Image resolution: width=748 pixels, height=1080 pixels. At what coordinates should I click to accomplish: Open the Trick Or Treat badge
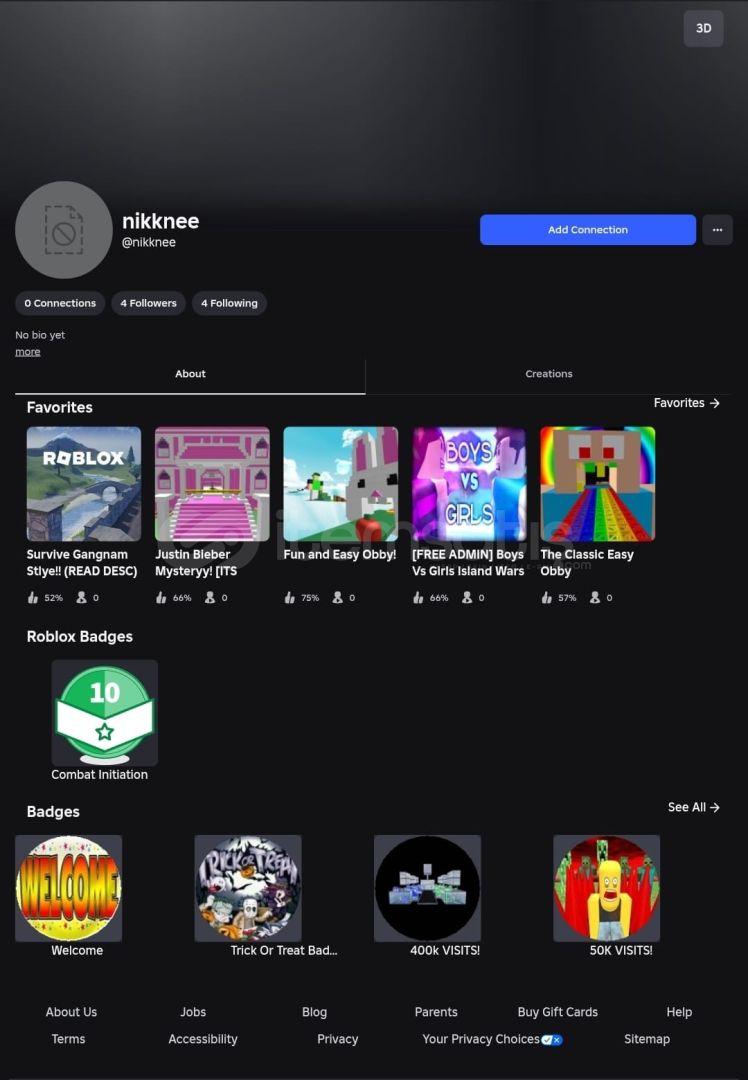(248, 888)
